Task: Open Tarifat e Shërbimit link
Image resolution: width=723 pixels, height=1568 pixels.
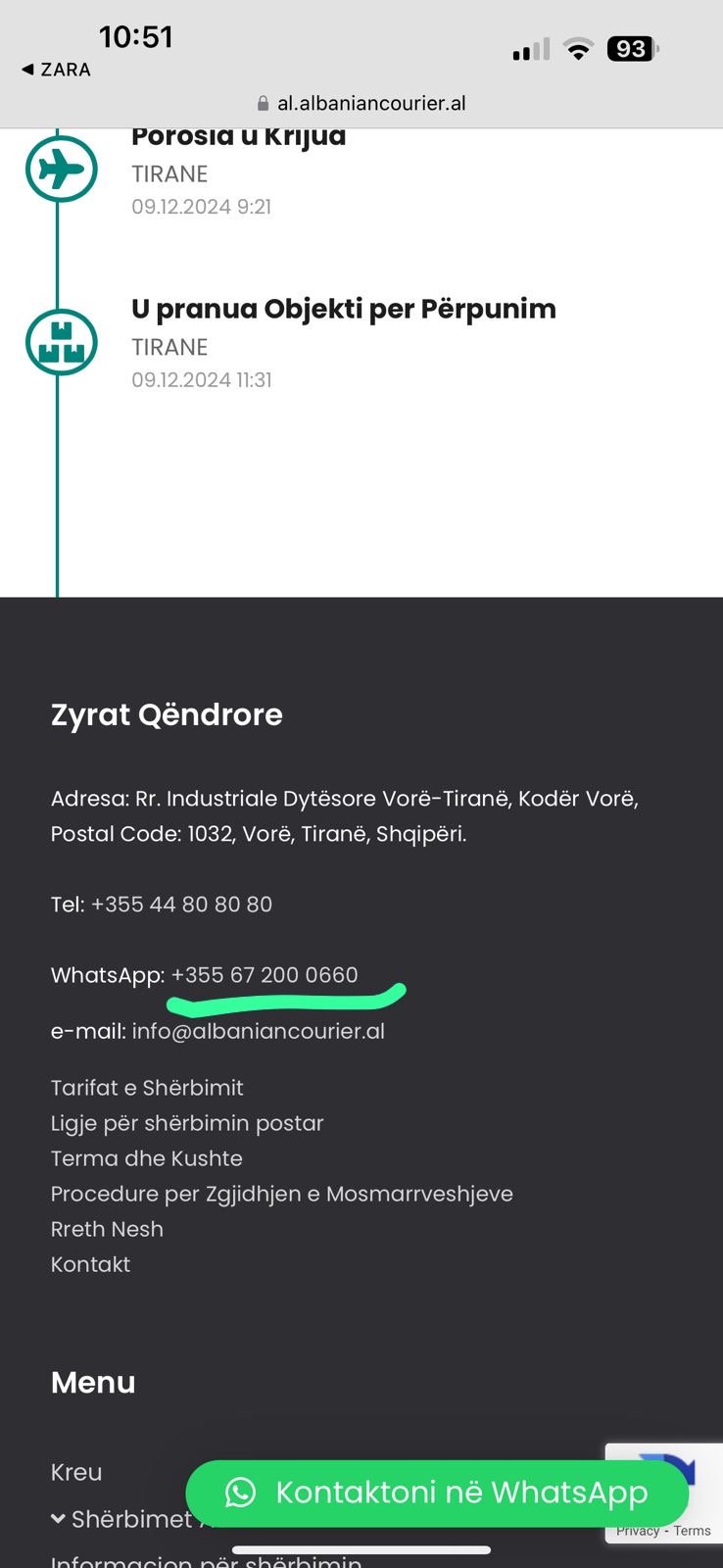Action: click(147, 1088)
